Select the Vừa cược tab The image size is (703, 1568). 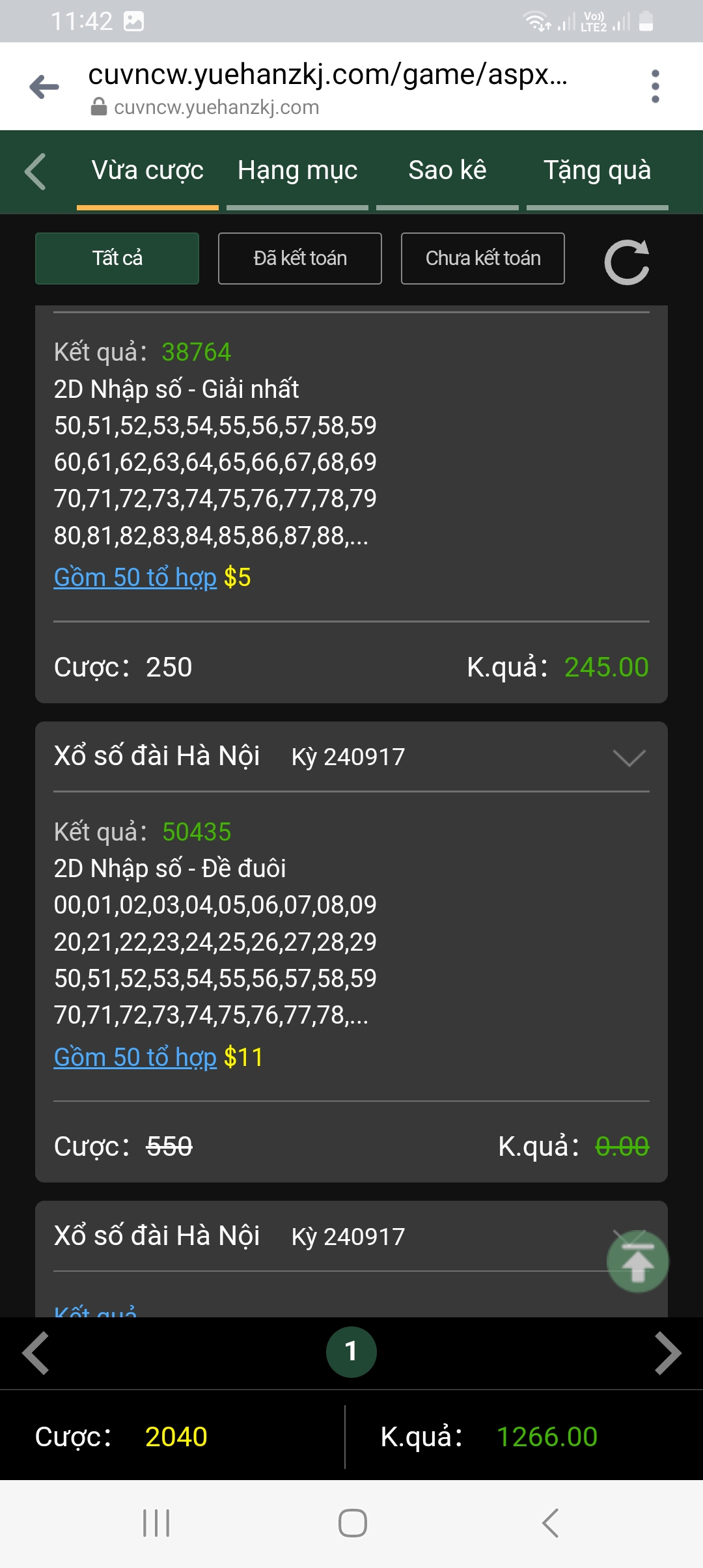(148, 171)
